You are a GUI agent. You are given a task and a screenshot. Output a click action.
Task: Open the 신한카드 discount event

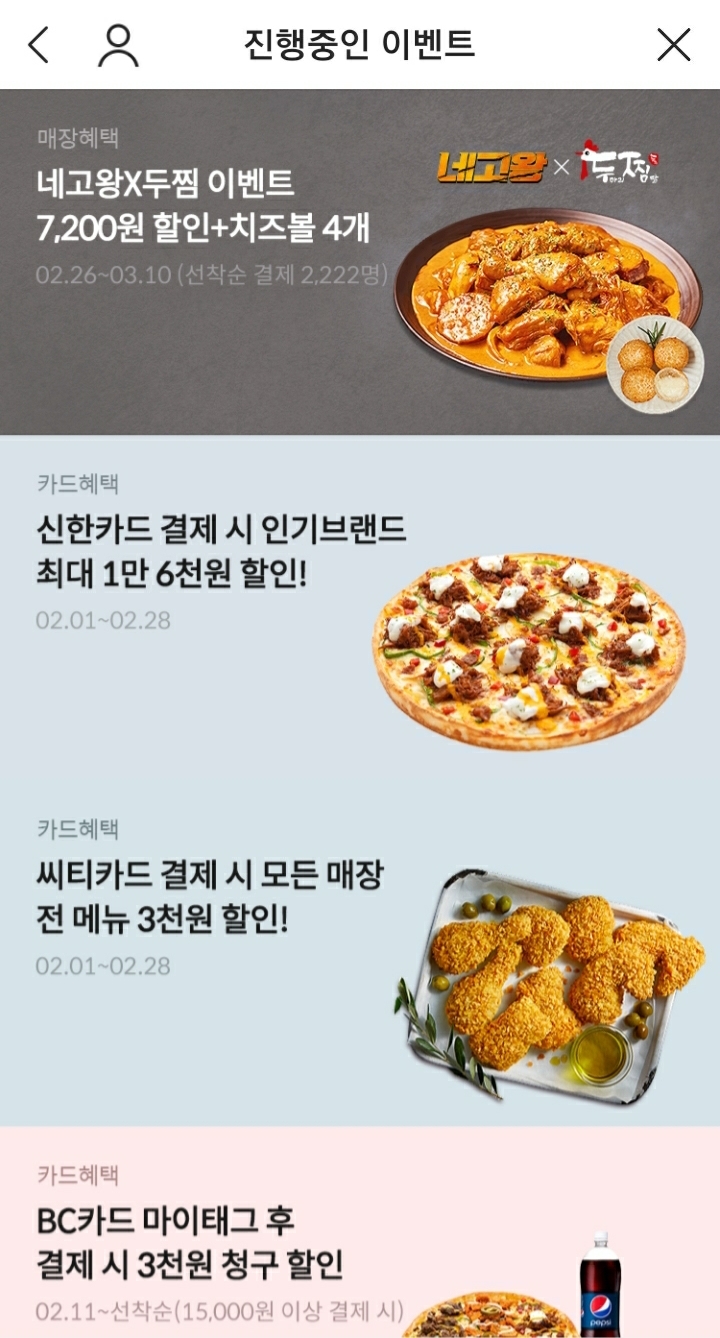[360, 608]
